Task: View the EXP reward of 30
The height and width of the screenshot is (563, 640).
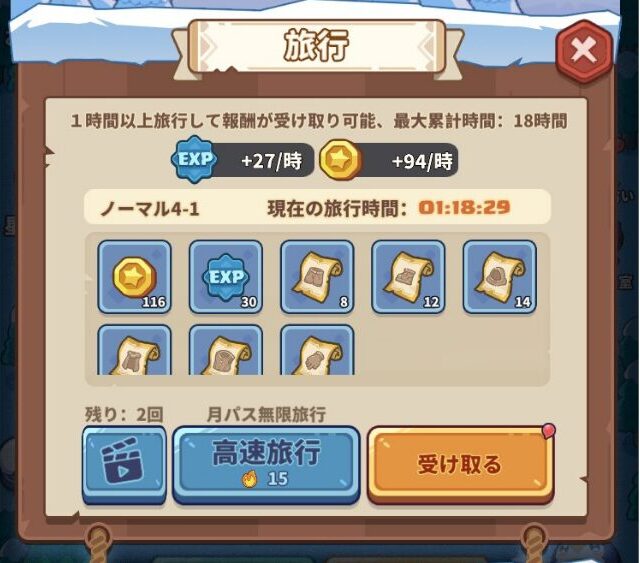Action: pyautogui.click(x=225, y=277)
